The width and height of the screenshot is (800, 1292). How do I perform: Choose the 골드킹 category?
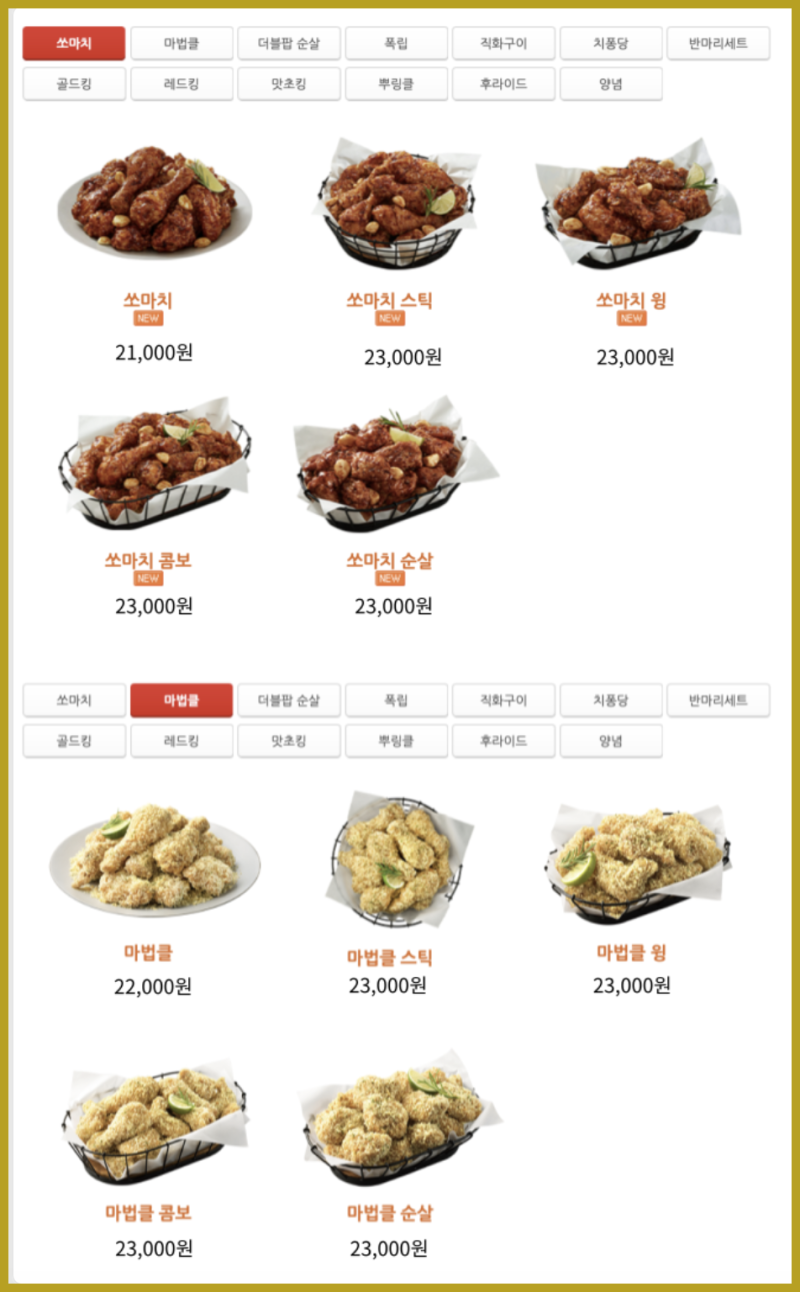(x=73, y=86)
